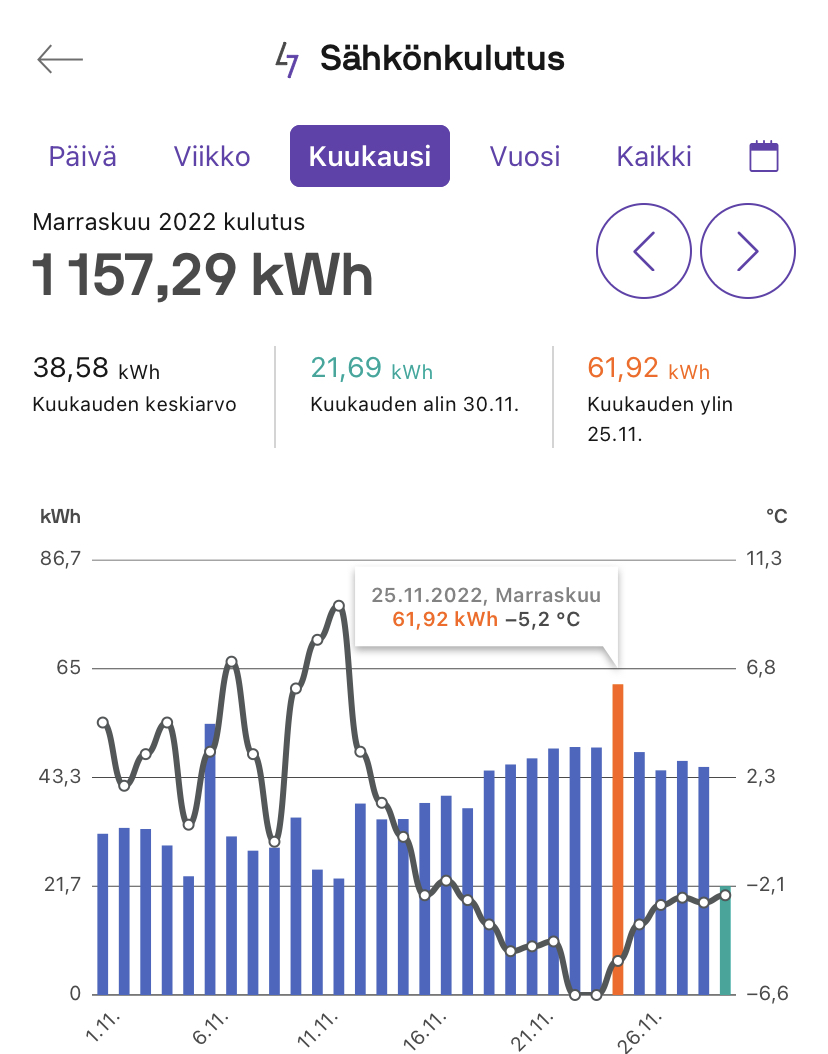828x1054 pixels.
Task: Go back using the top arrow
Action: point(60,59)
